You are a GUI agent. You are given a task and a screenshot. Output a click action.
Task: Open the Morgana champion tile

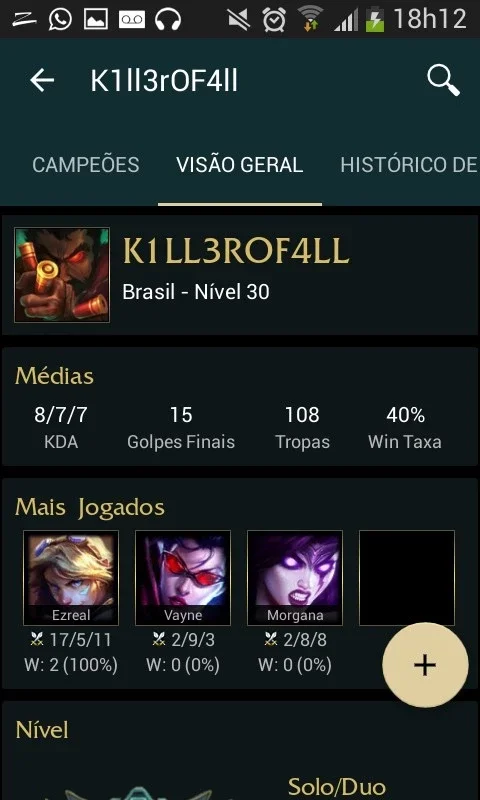[295, 578]
